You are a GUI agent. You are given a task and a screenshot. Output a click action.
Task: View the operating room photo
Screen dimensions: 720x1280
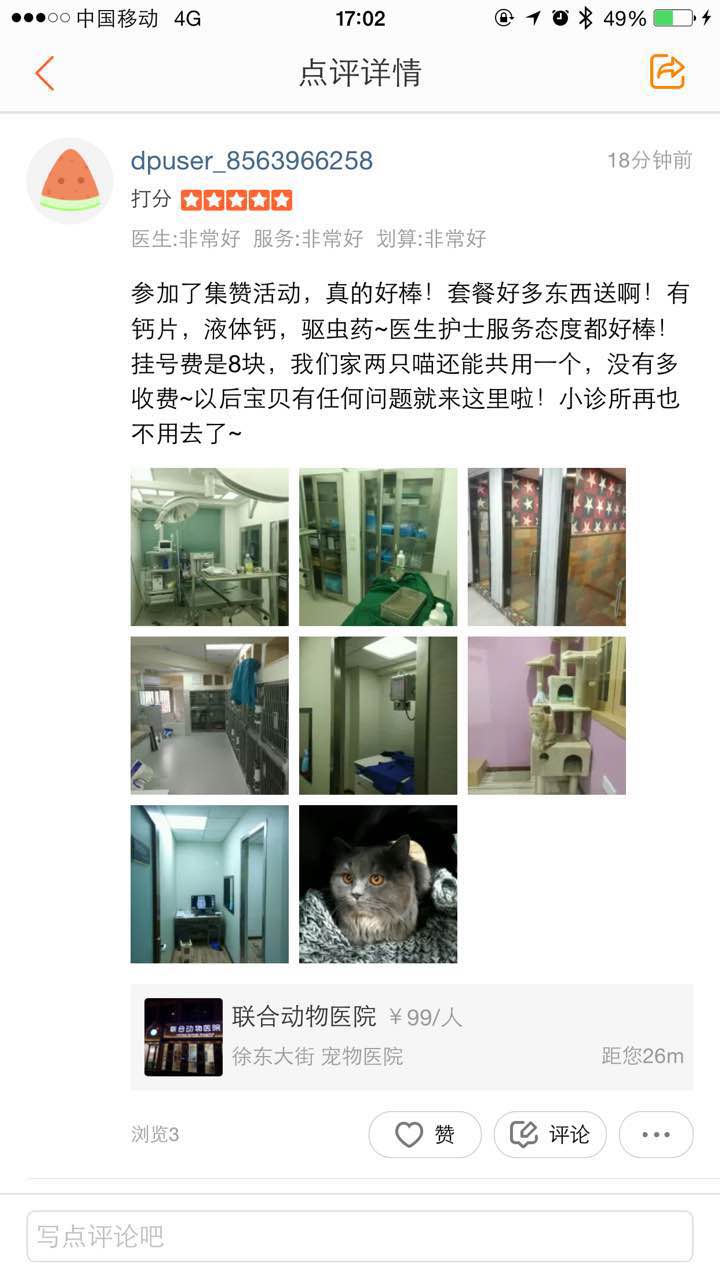point(209,547)
